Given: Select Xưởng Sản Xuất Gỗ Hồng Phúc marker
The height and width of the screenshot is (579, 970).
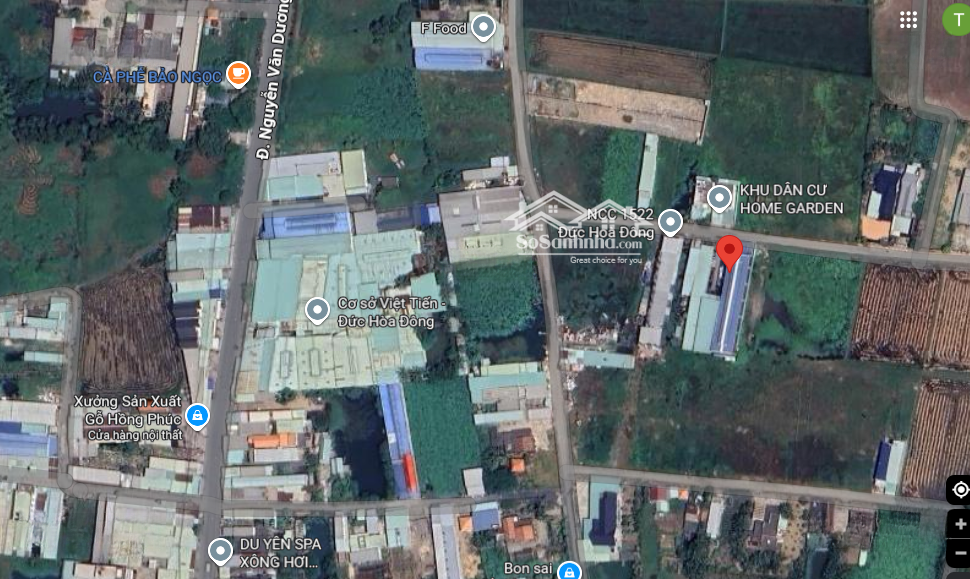Looking at the screenshot, I should [x=197, y=415].
